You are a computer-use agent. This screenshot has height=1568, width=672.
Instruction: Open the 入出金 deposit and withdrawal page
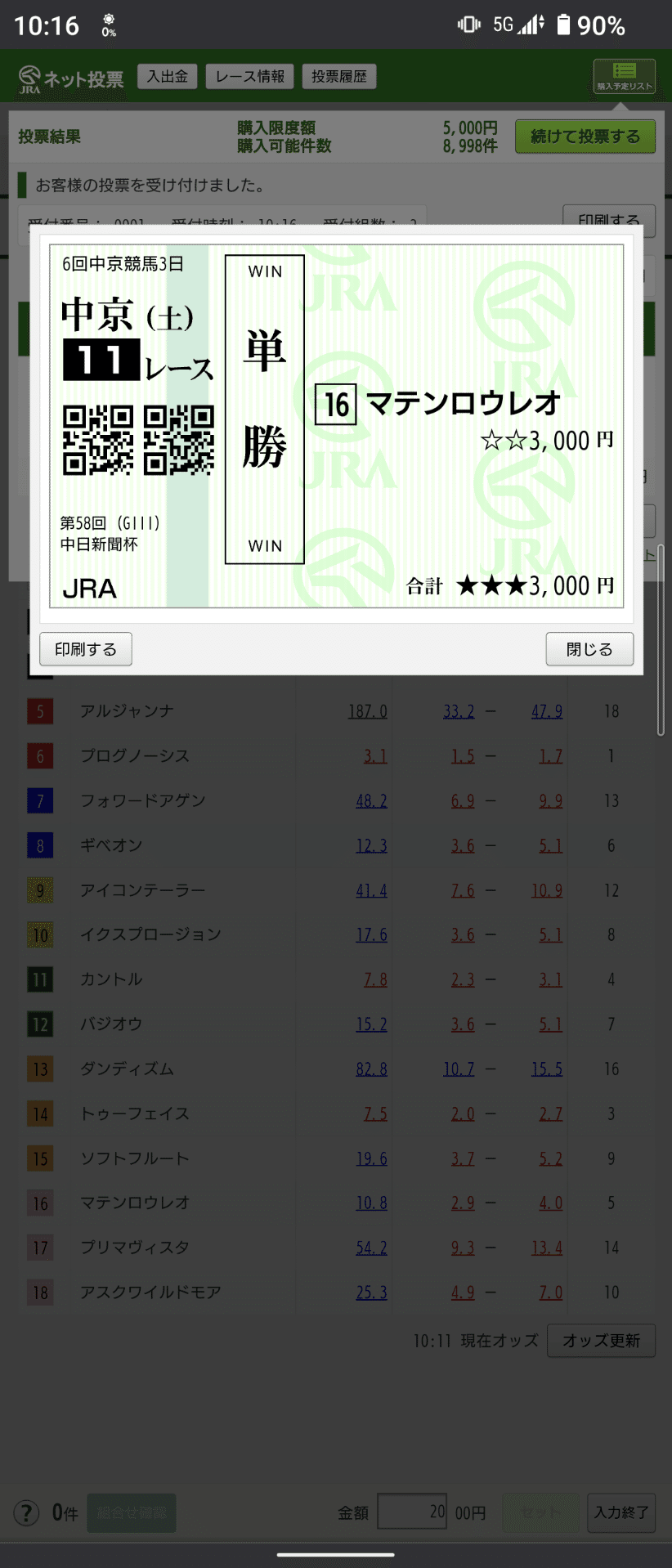coord(168,77)
